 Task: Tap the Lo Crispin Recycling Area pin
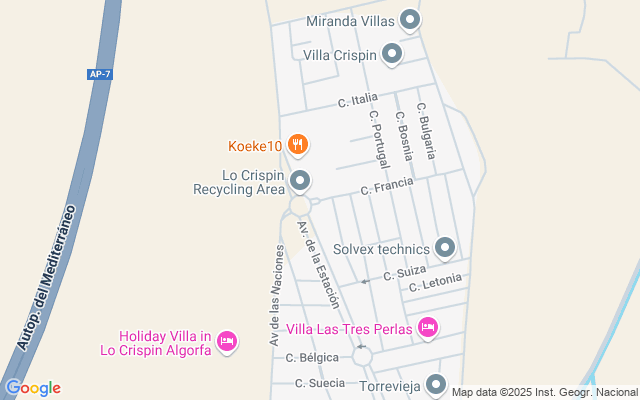[x=301, y=181]
